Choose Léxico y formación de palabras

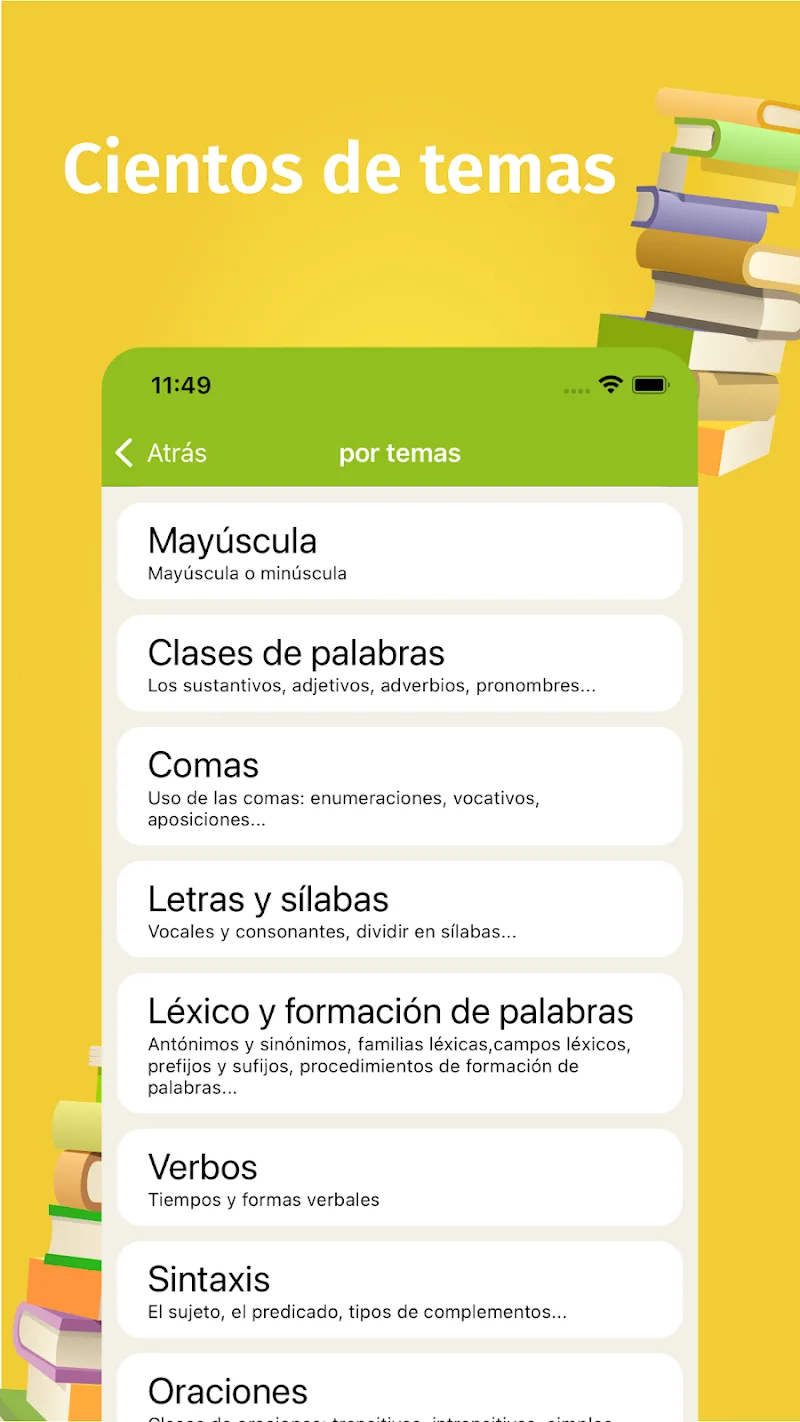[399, 1043]
